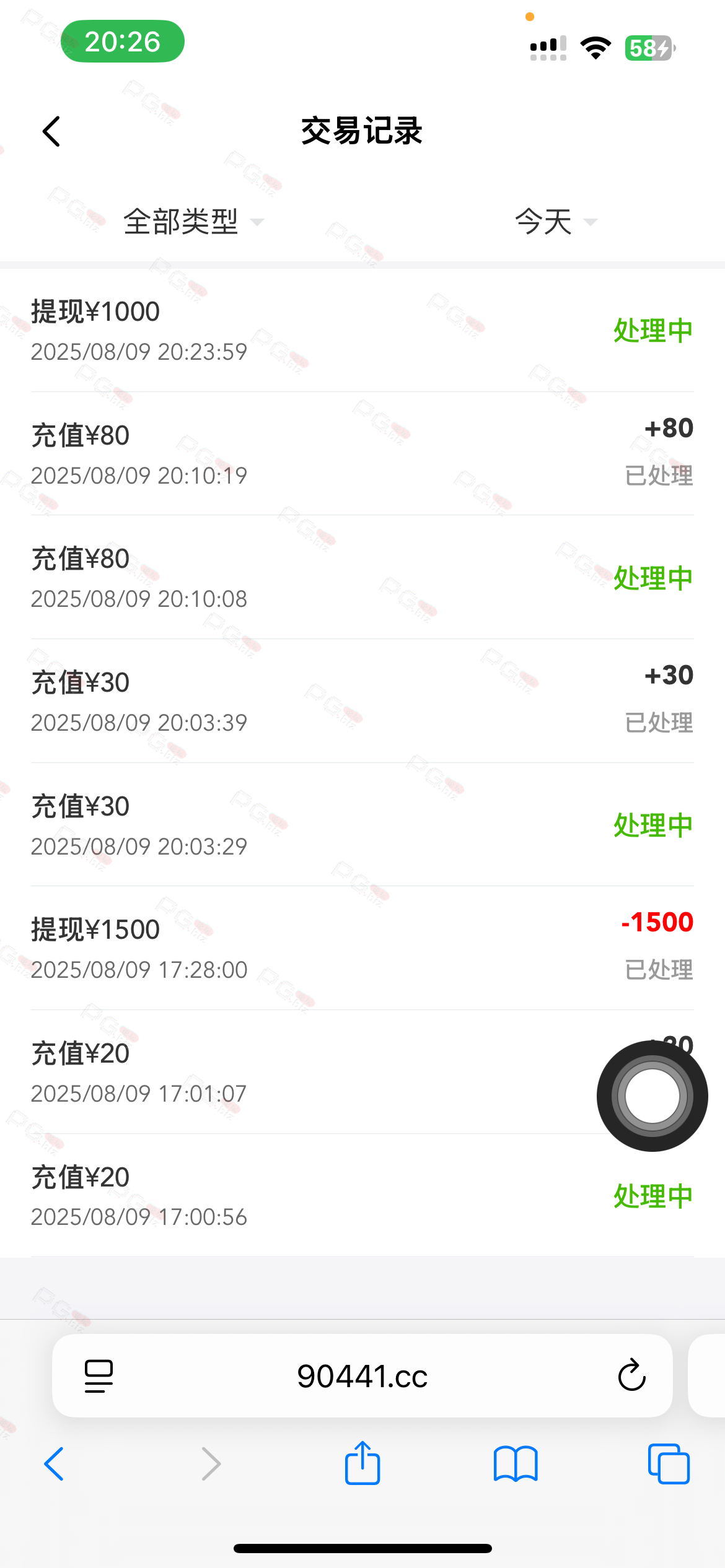Open Safari bookmarks

516,1464
